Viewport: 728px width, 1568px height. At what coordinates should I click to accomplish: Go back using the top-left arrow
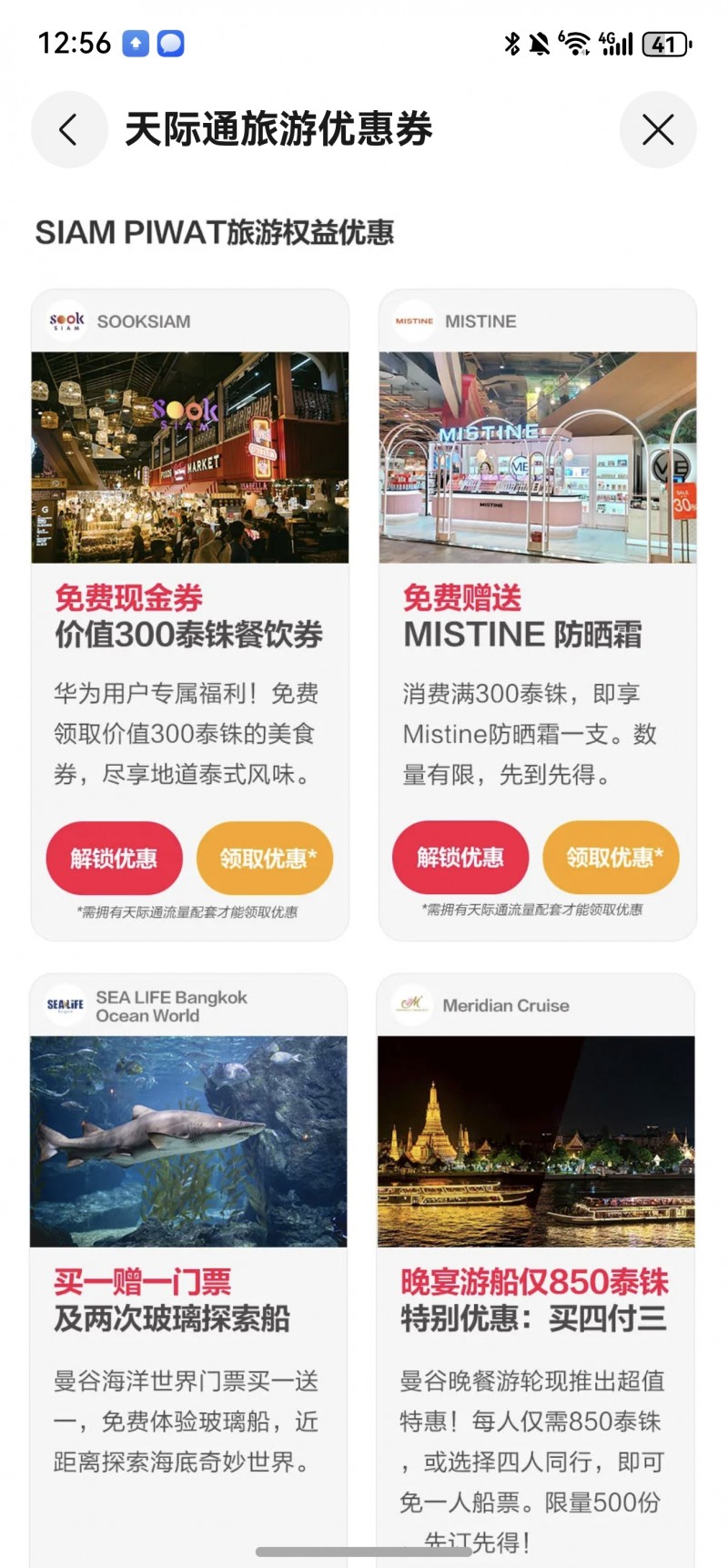(69, 130)
